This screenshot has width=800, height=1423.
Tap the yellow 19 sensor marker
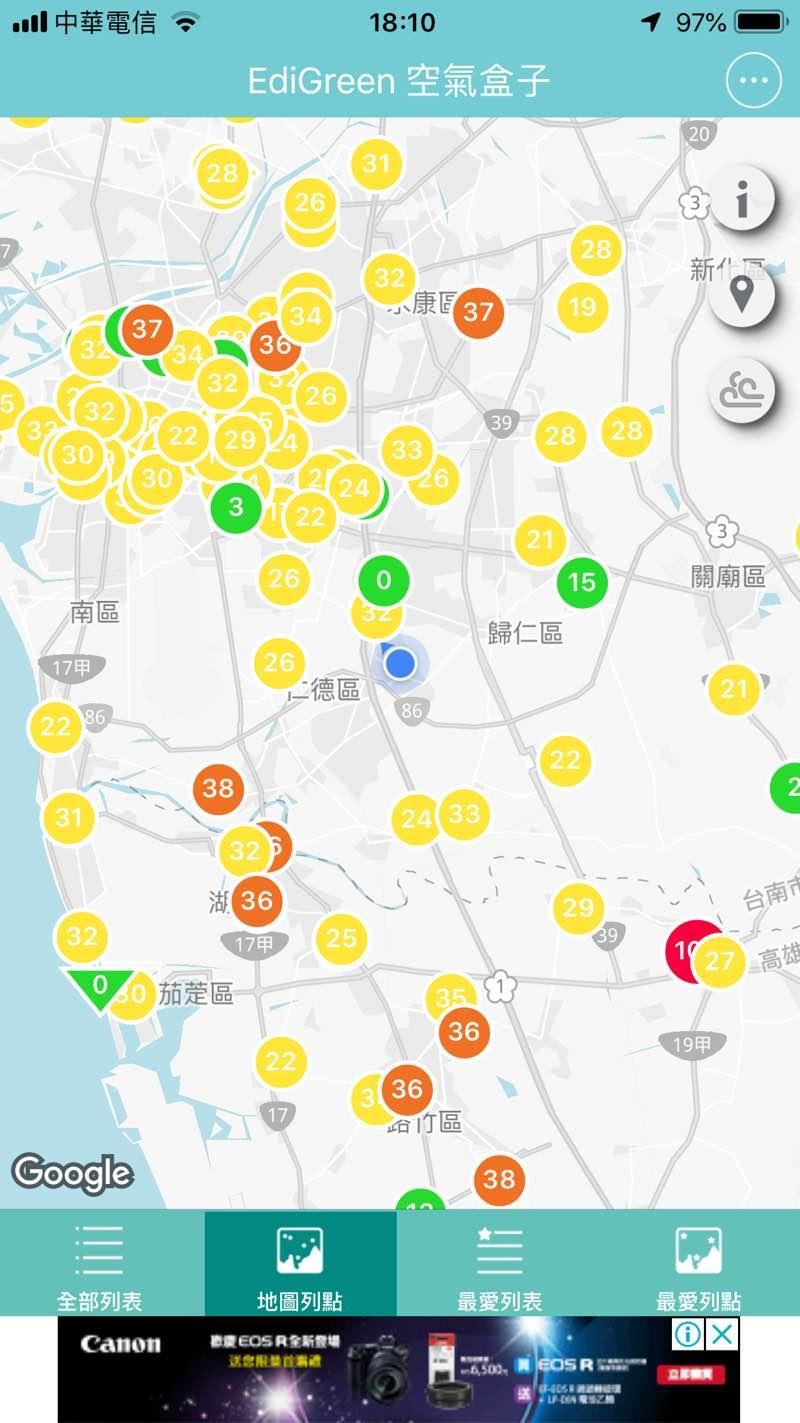point(583,307)
